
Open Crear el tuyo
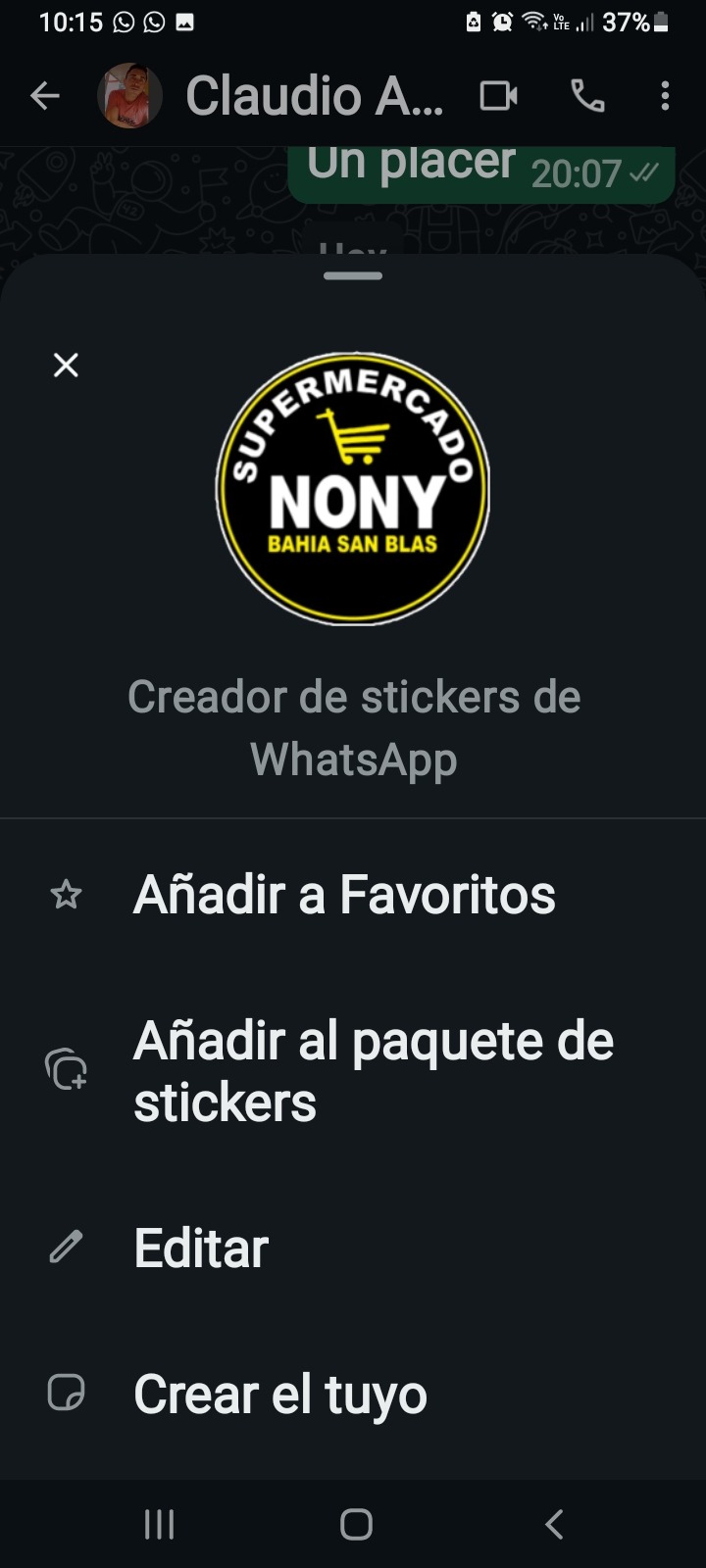(279, 1394)
